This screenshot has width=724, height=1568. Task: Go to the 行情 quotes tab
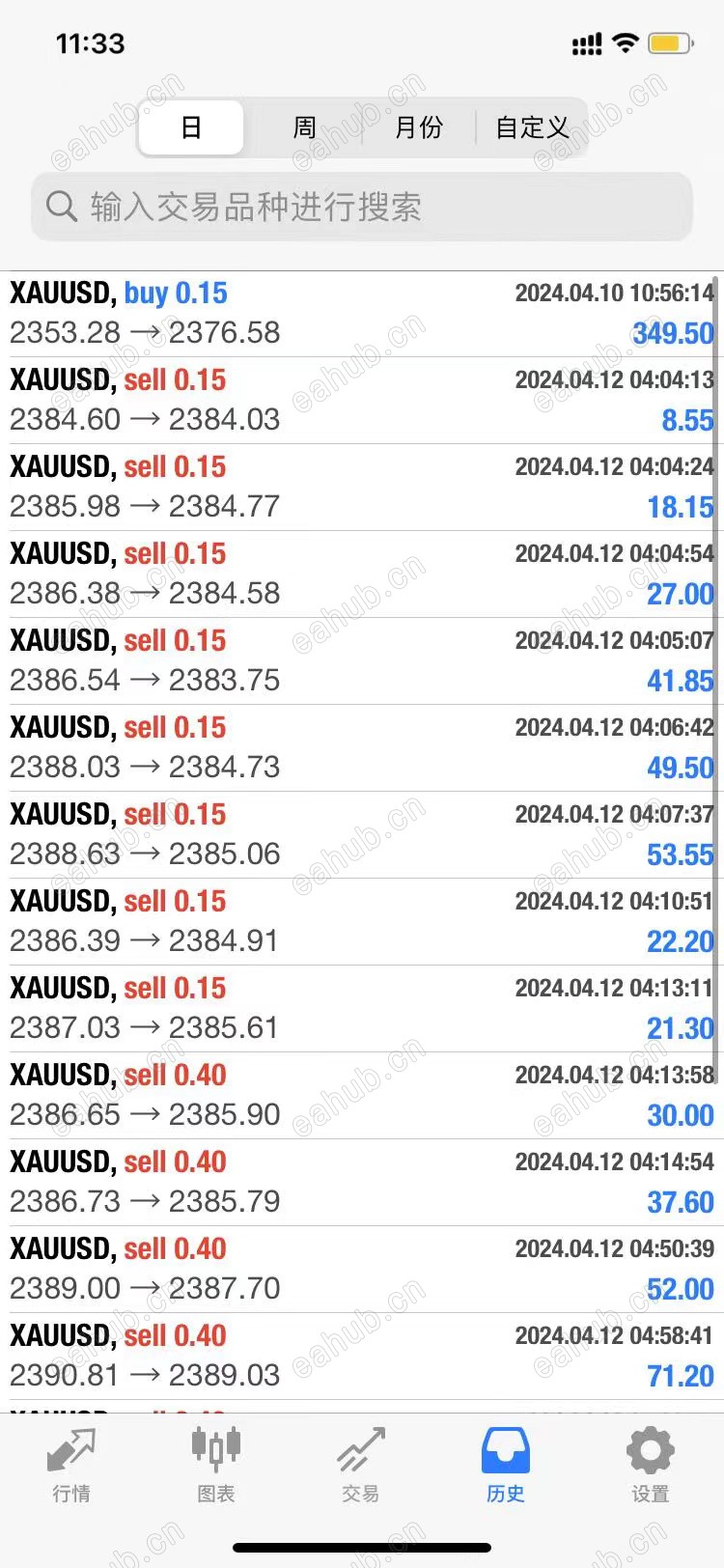click(x=71, y=1466)
